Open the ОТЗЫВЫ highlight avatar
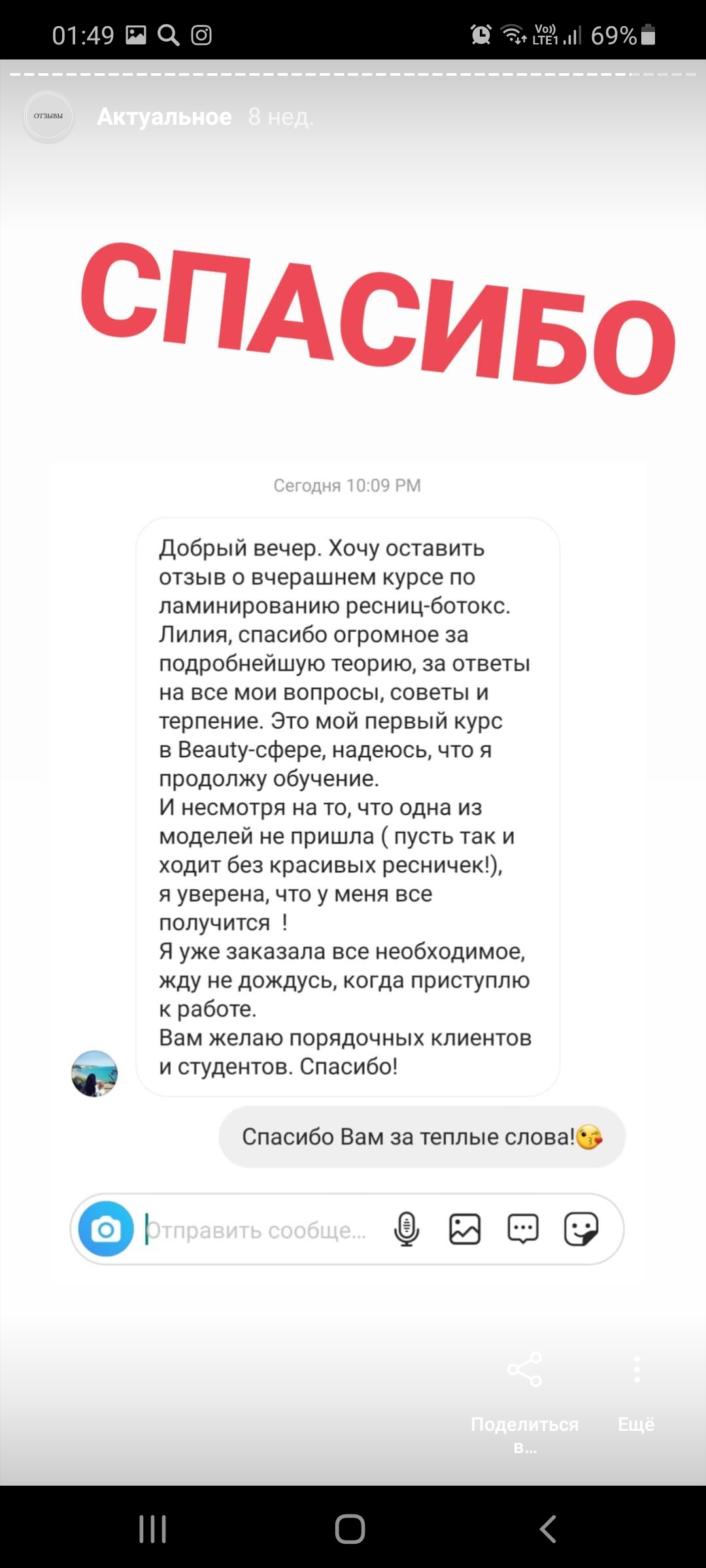Viewport: 706px width, 1568px height. point(48,117)
